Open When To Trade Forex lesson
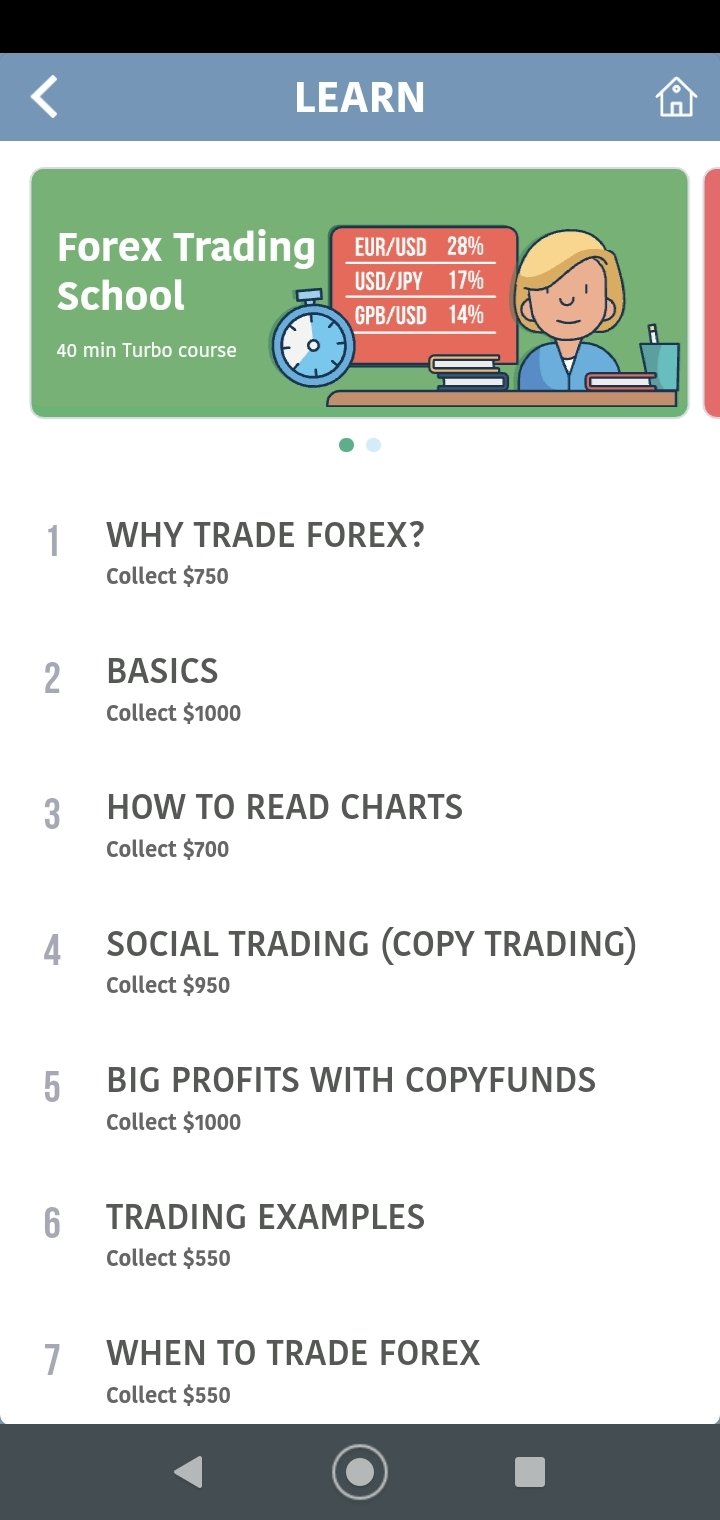Image resolution: width=720 pixels, height=1520 pixels. tap(360, 1371)
